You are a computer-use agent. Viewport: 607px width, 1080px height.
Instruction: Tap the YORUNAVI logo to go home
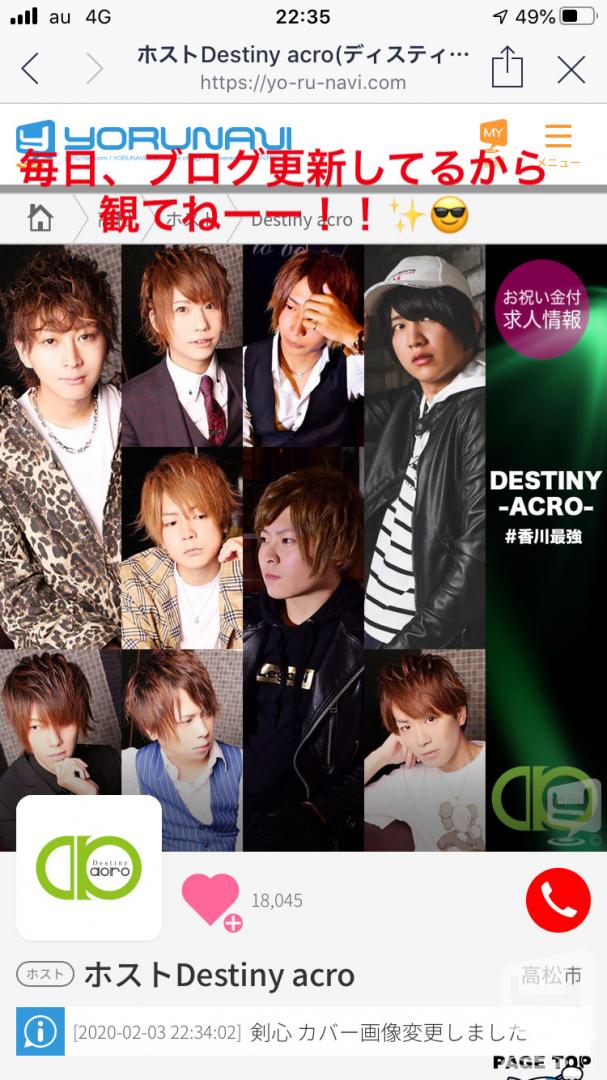[x=154, y=138]
